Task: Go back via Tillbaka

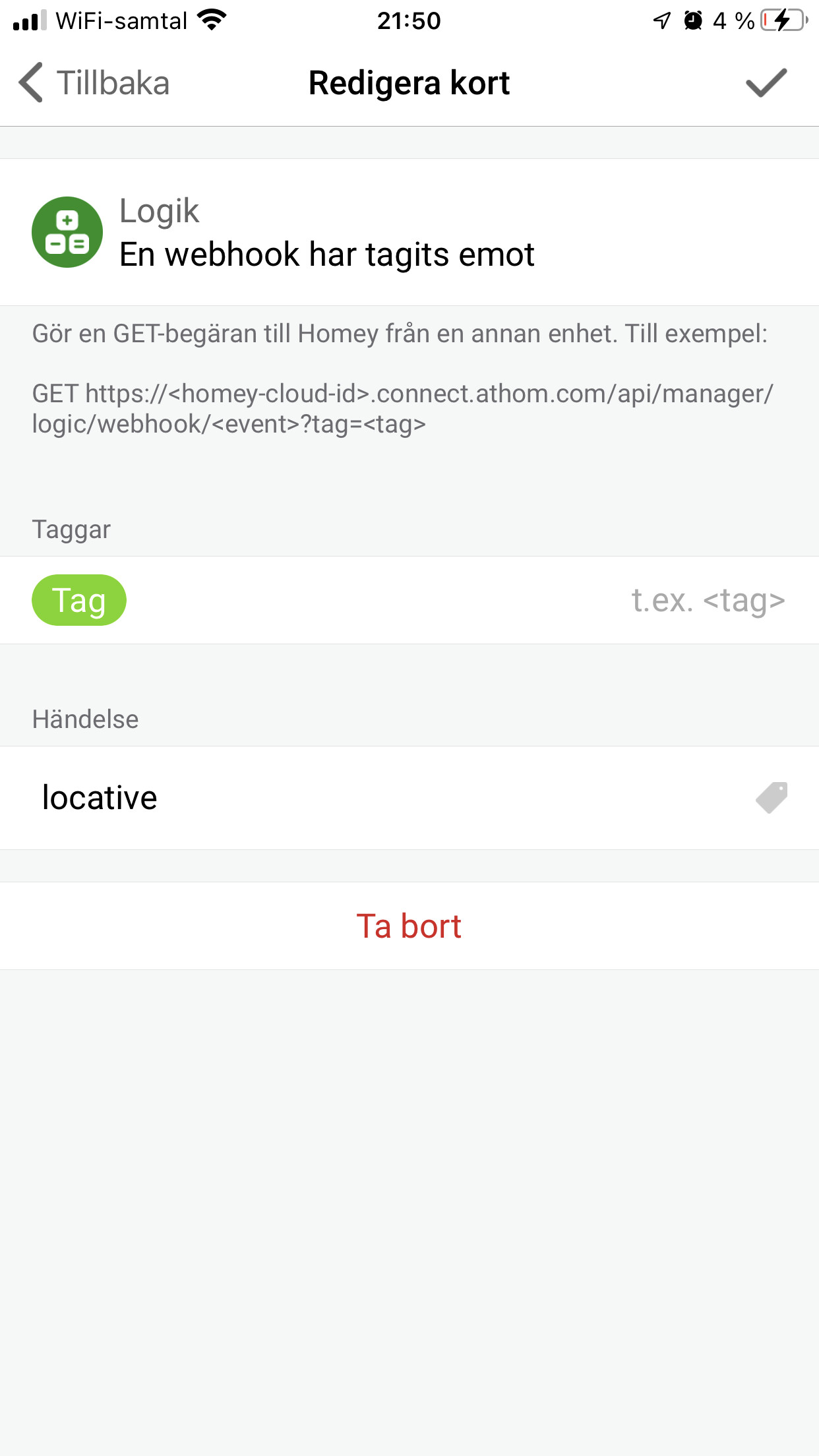Action: (x=94, y=83)
